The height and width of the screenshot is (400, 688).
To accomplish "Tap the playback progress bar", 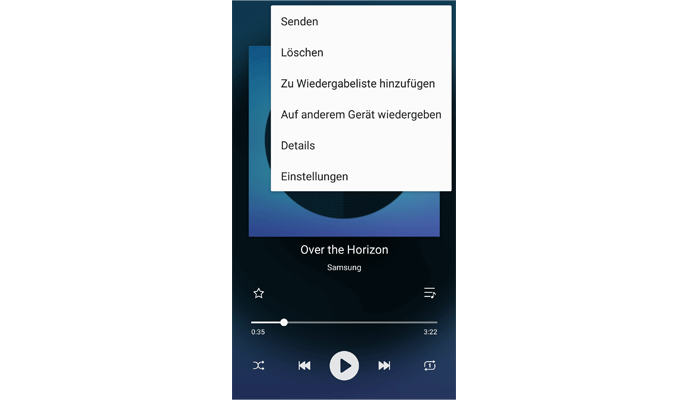I will 344,322.
